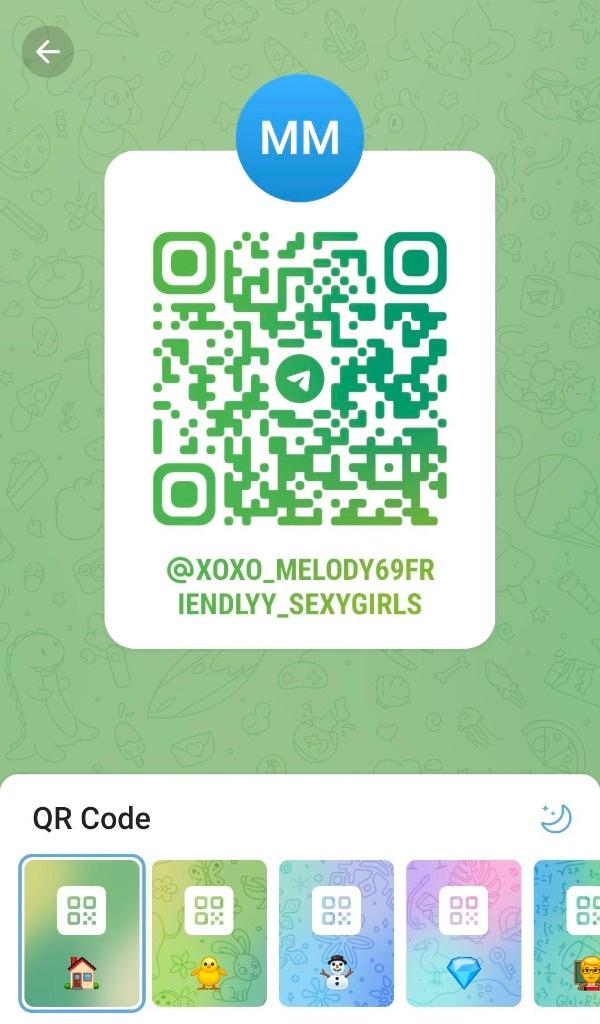Select the house QR theme

tap(82, 933)
